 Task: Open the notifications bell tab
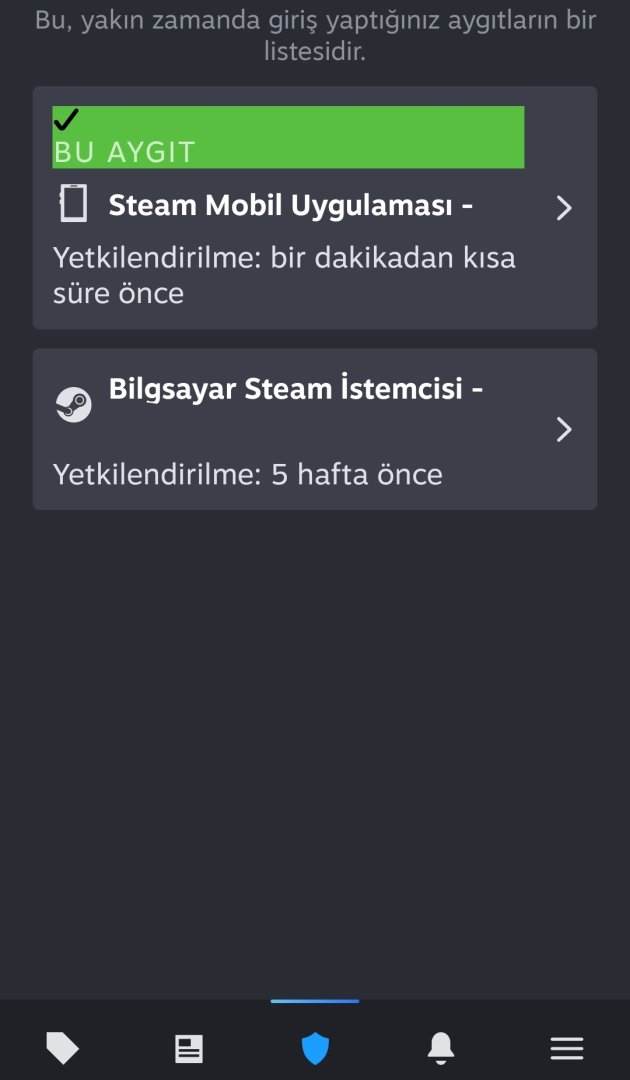[441, 1047]
